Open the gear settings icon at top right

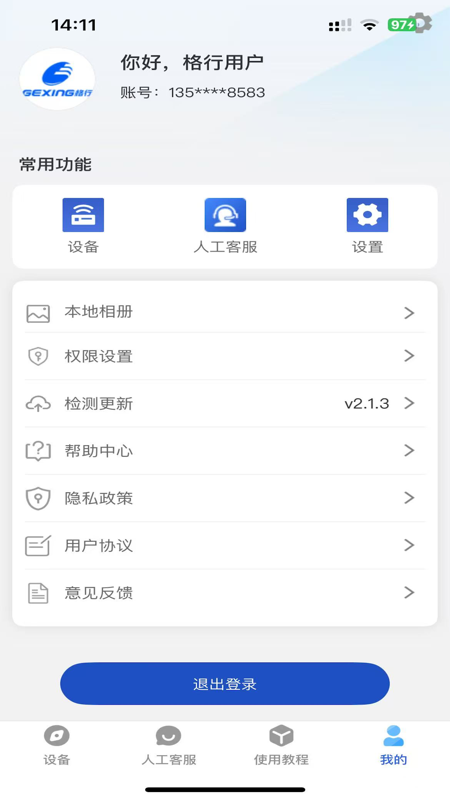pyautogui.click(x=421, y=23)
